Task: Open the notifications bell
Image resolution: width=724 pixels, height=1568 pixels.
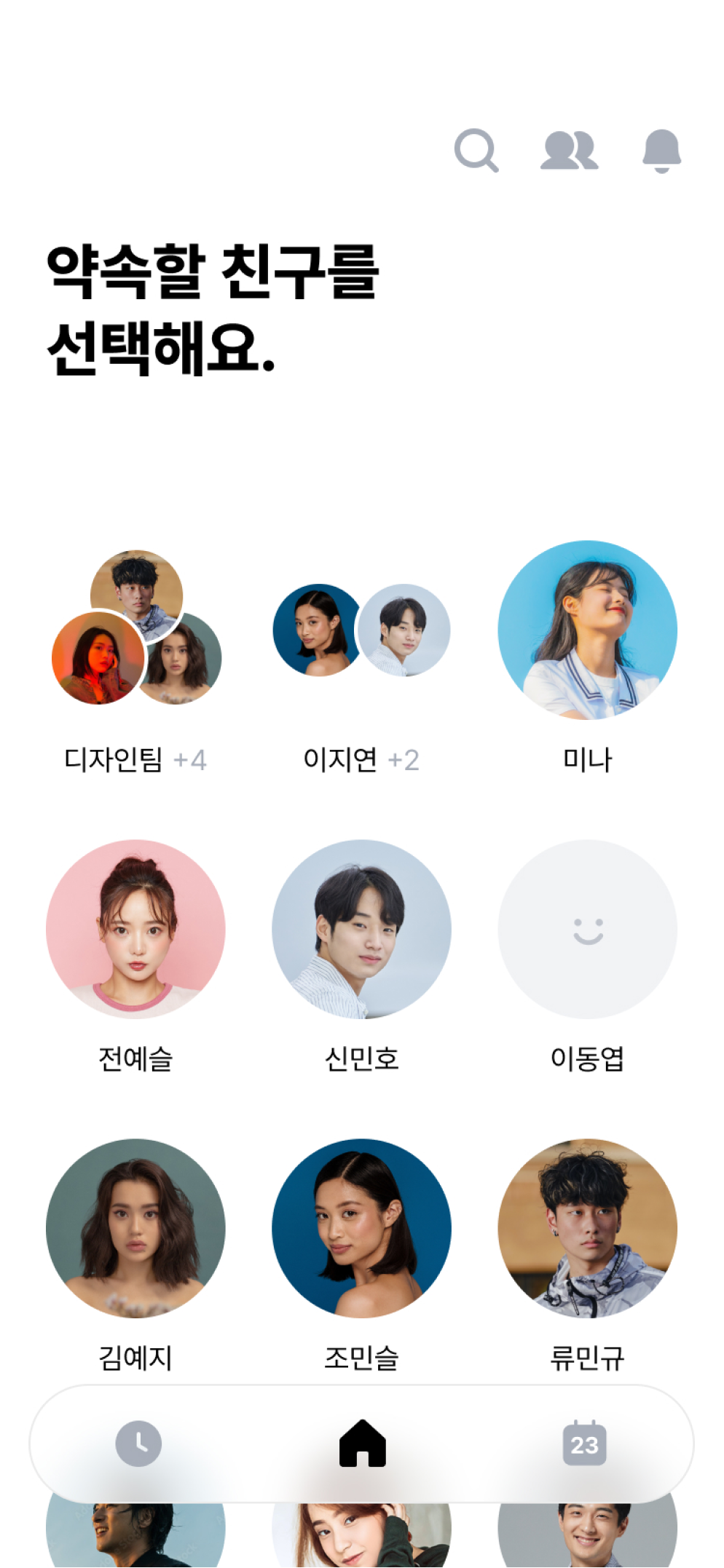Action: [x=661, y=151]
